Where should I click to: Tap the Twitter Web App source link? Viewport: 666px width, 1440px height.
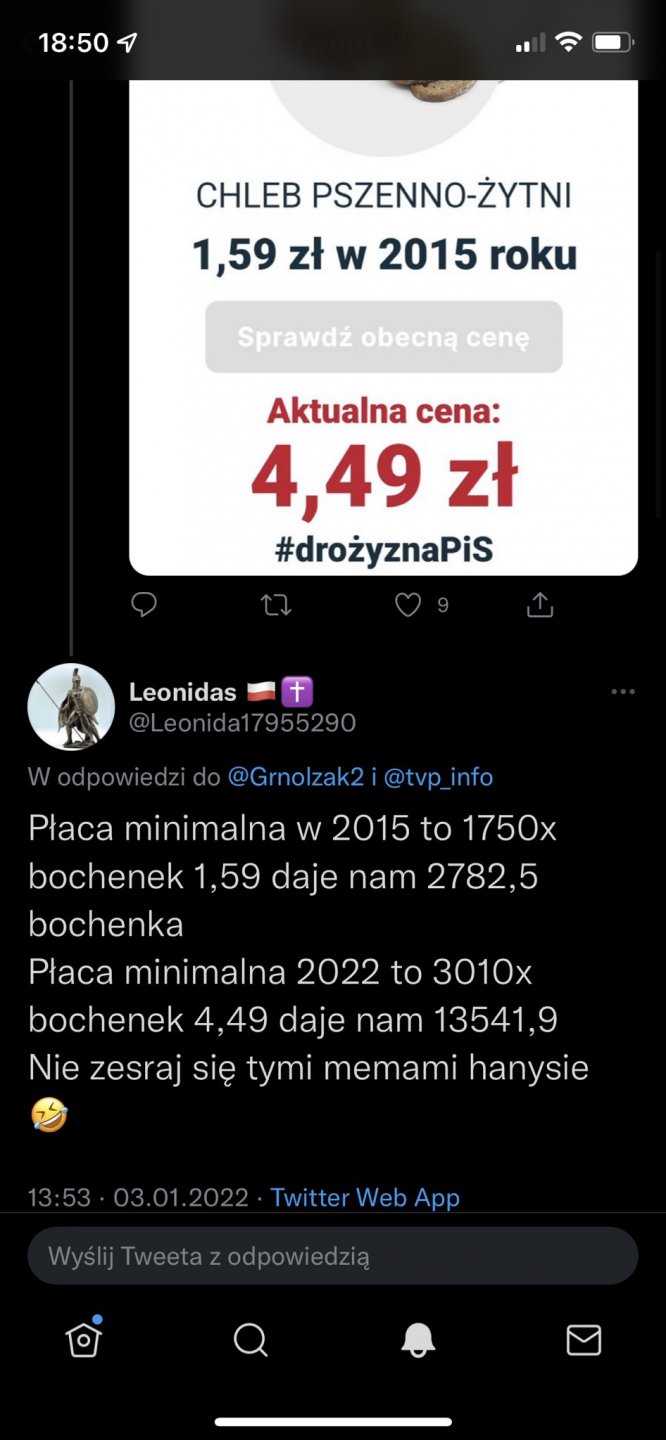365,1197
